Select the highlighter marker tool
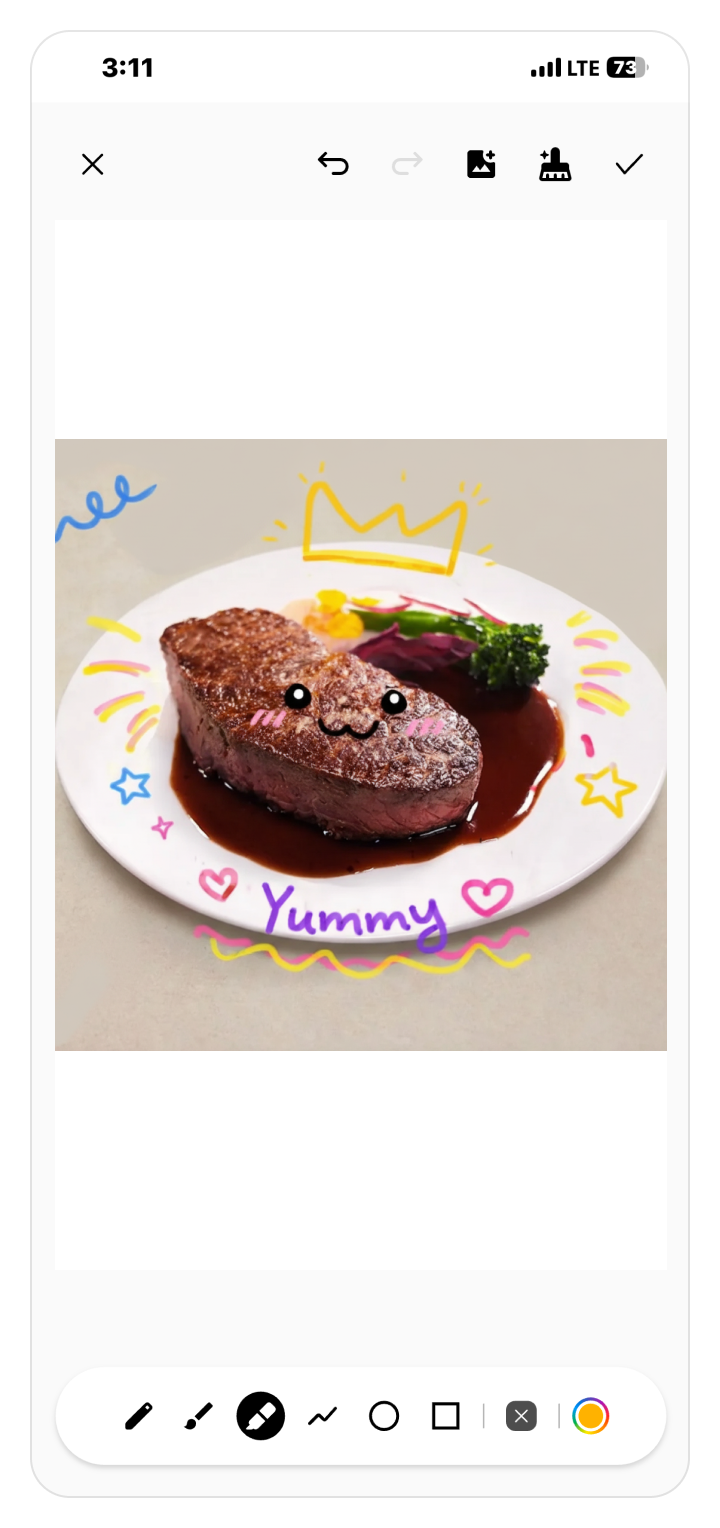Image resolution: width=720 pixels, height=1528 pixels. (x=260, y=1416)
